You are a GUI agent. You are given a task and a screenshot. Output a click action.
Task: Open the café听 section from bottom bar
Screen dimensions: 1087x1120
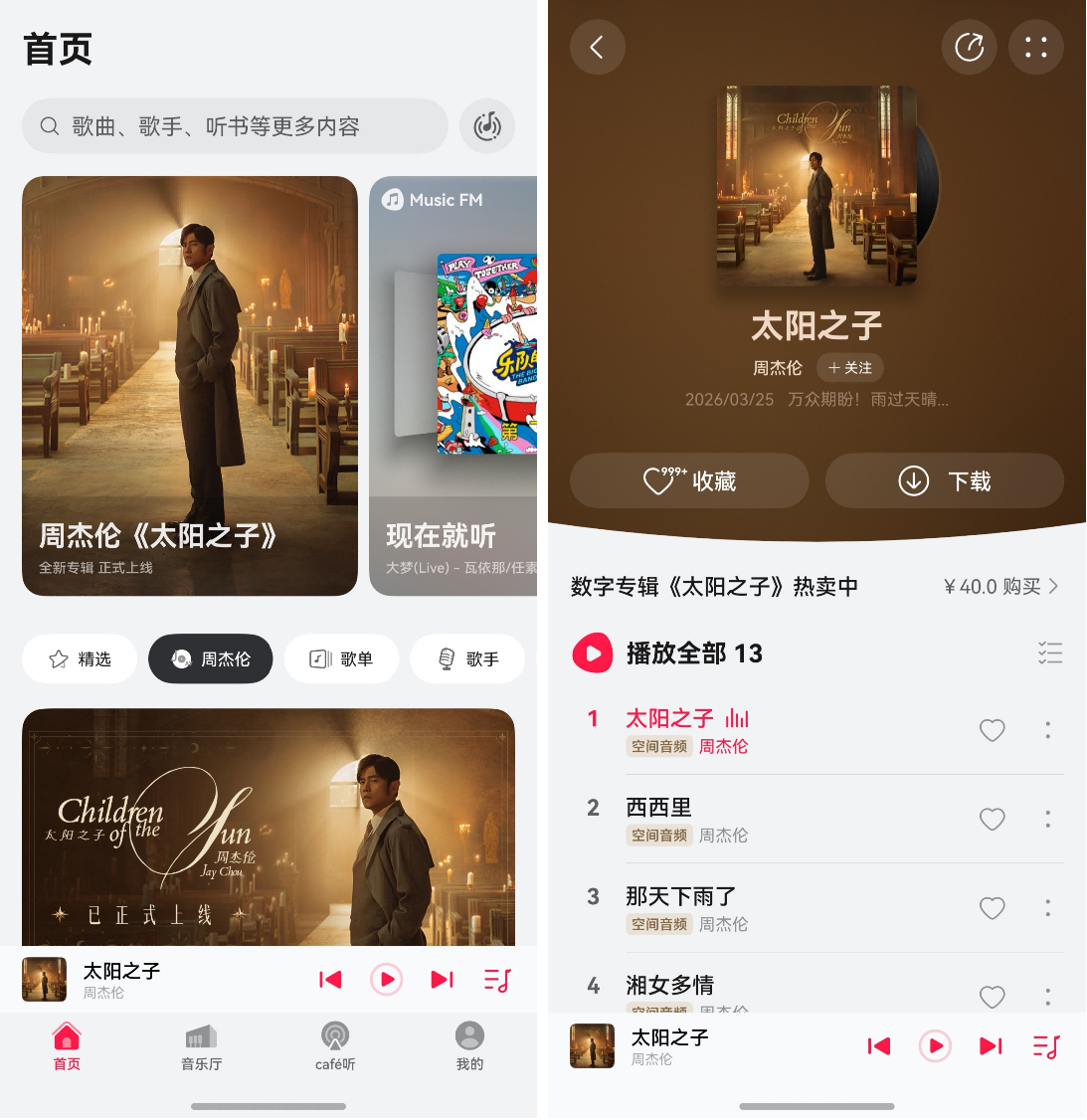tap(334, 1038)
